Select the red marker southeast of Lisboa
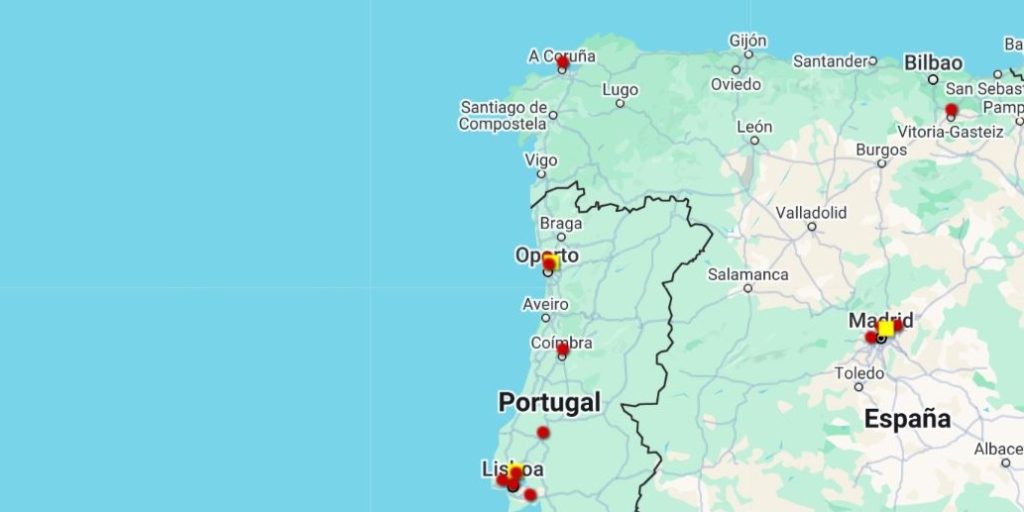The width and height of the screenshot is (1024, 512). pos(530,494)
